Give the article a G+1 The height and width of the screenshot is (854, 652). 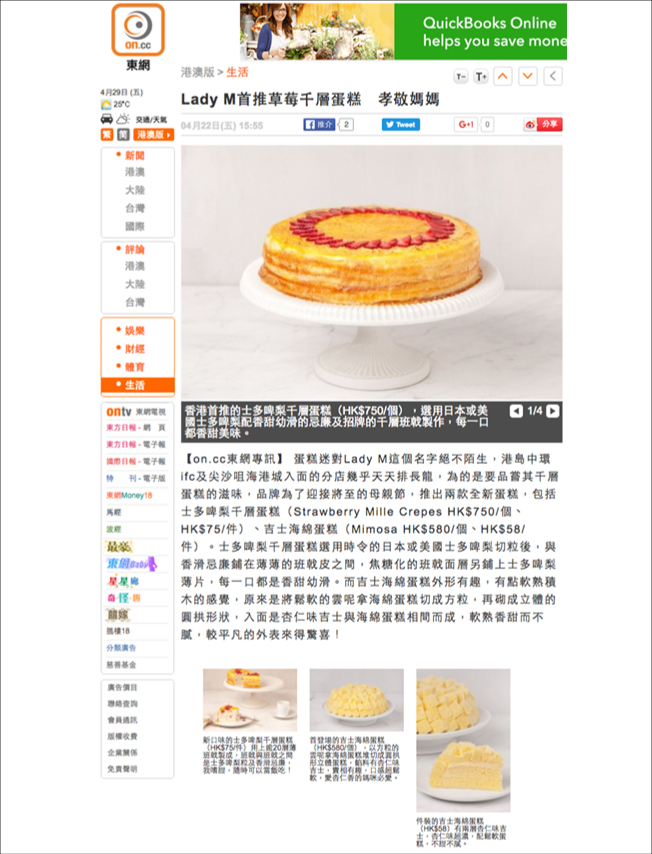click(x=466, y=125)
